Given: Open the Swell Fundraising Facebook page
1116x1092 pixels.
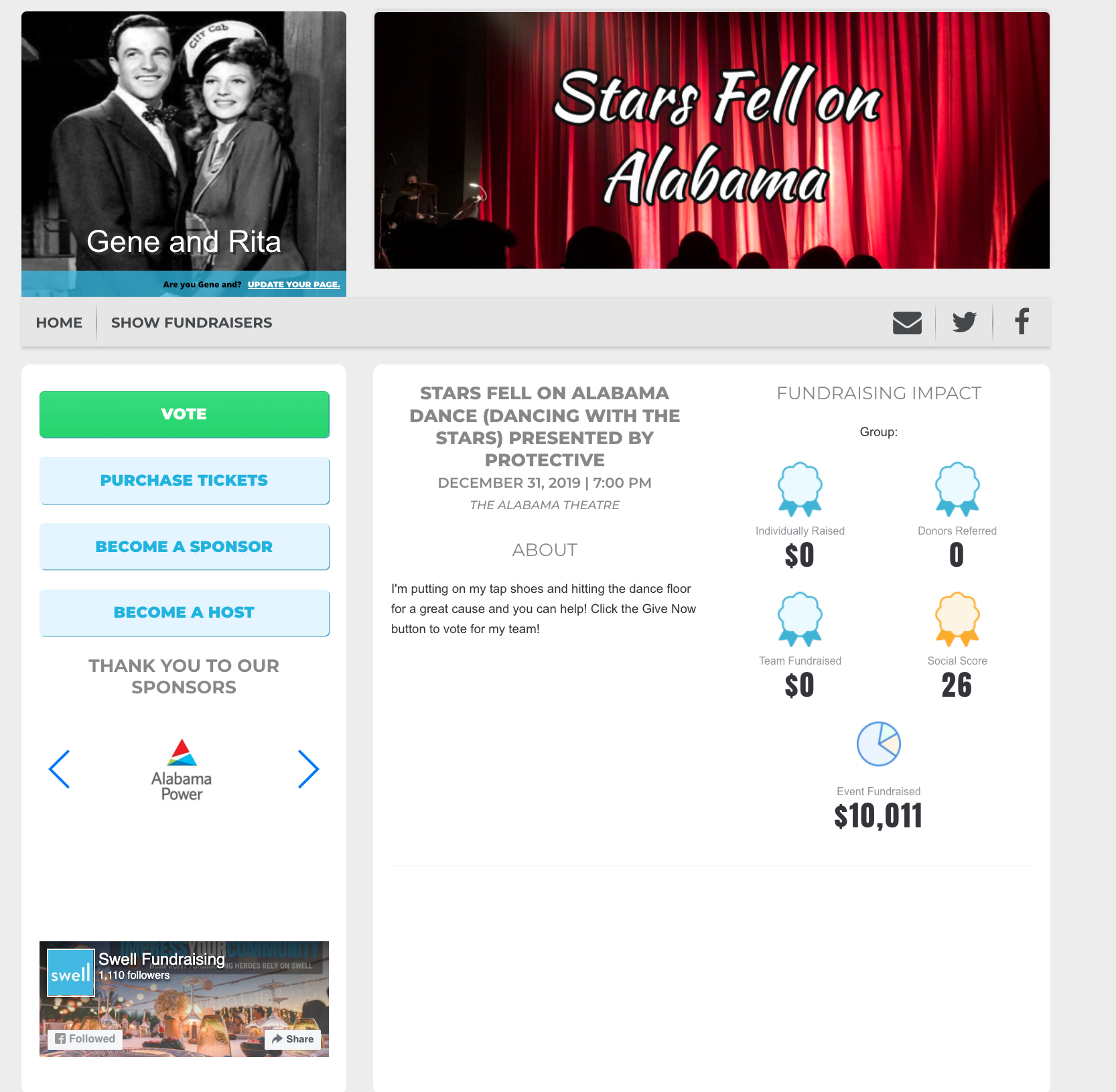Looking at the screenshot, I should tap(161, 959).
